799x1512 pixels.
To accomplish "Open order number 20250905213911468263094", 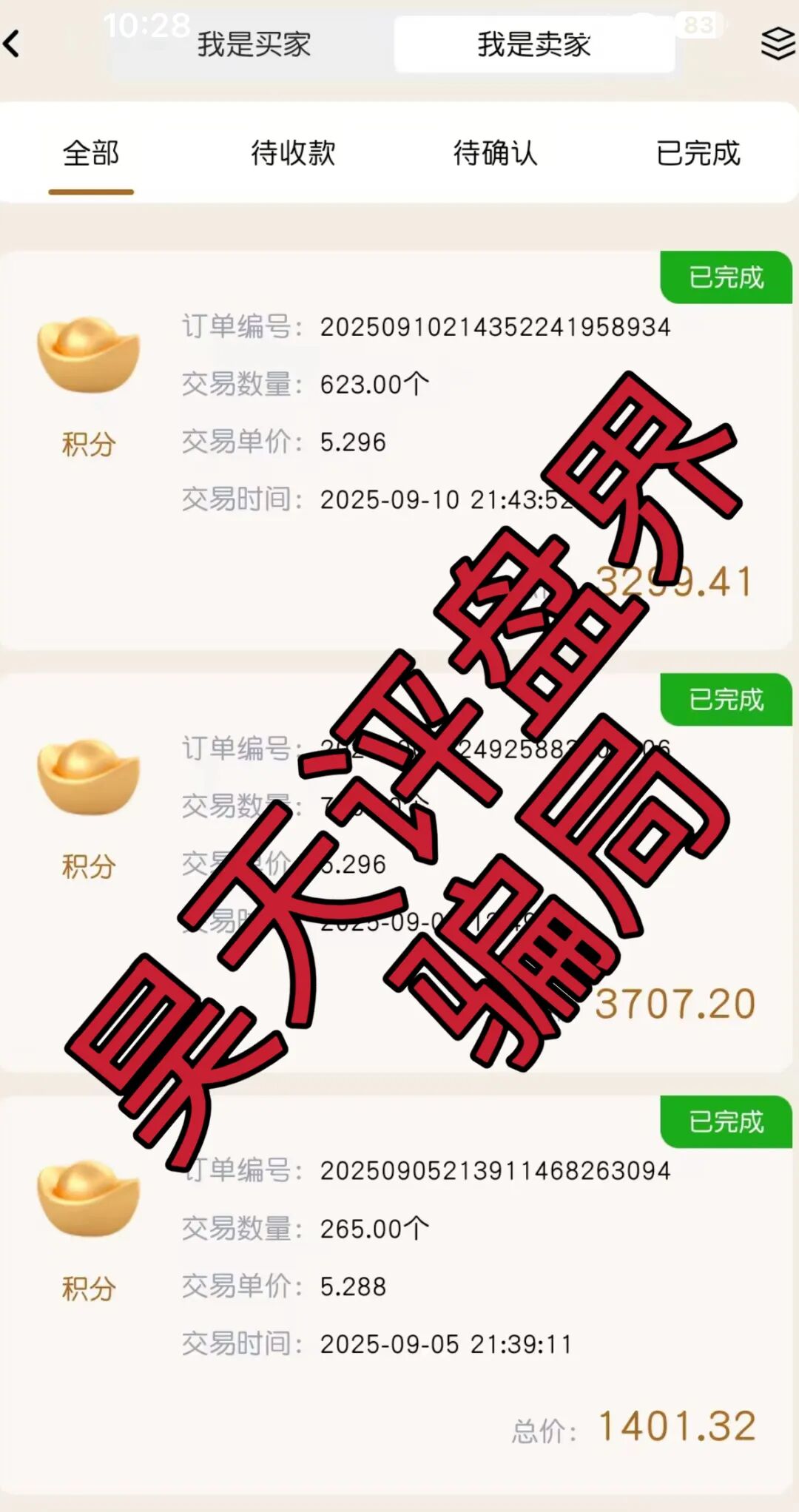I will (496, 1170).
